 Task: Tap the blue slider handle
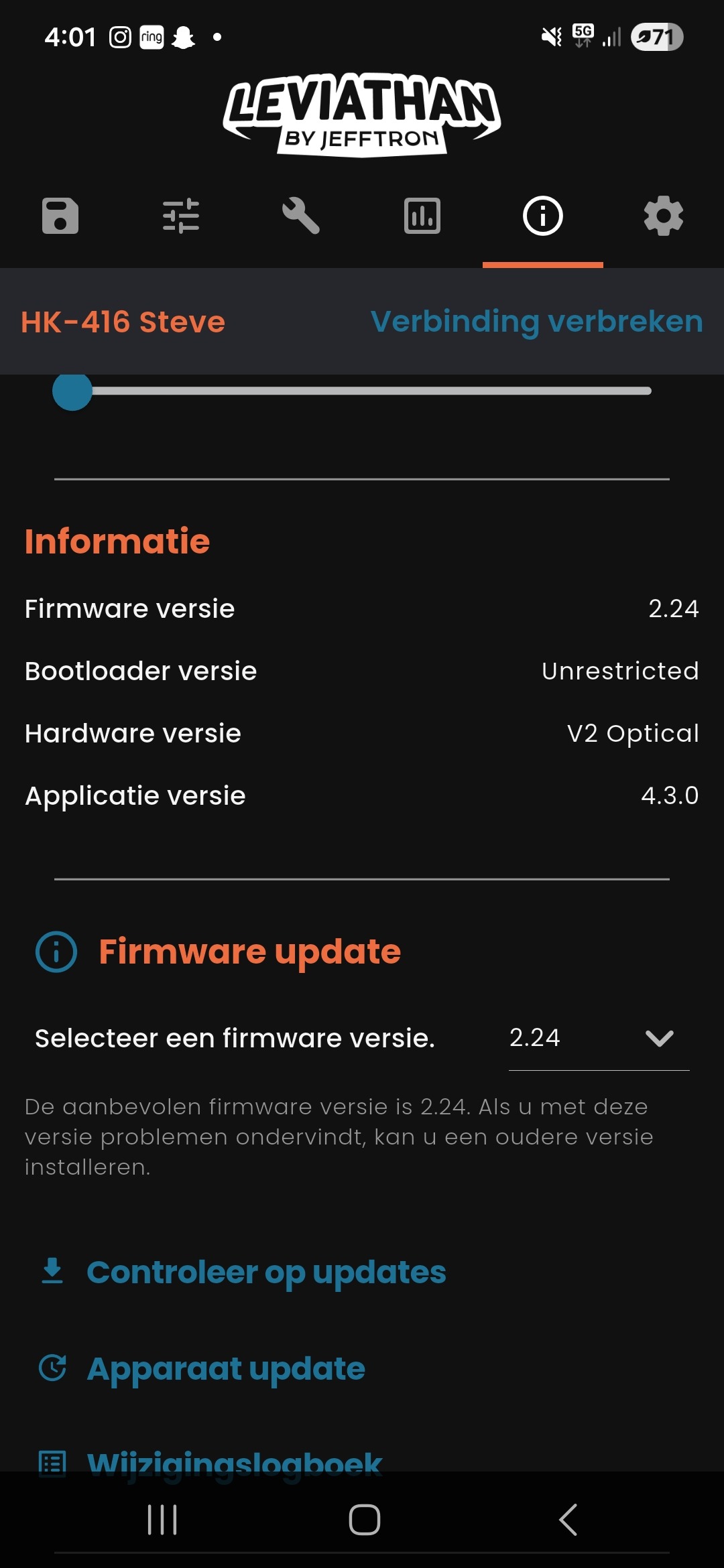click(x=72, y=391)
